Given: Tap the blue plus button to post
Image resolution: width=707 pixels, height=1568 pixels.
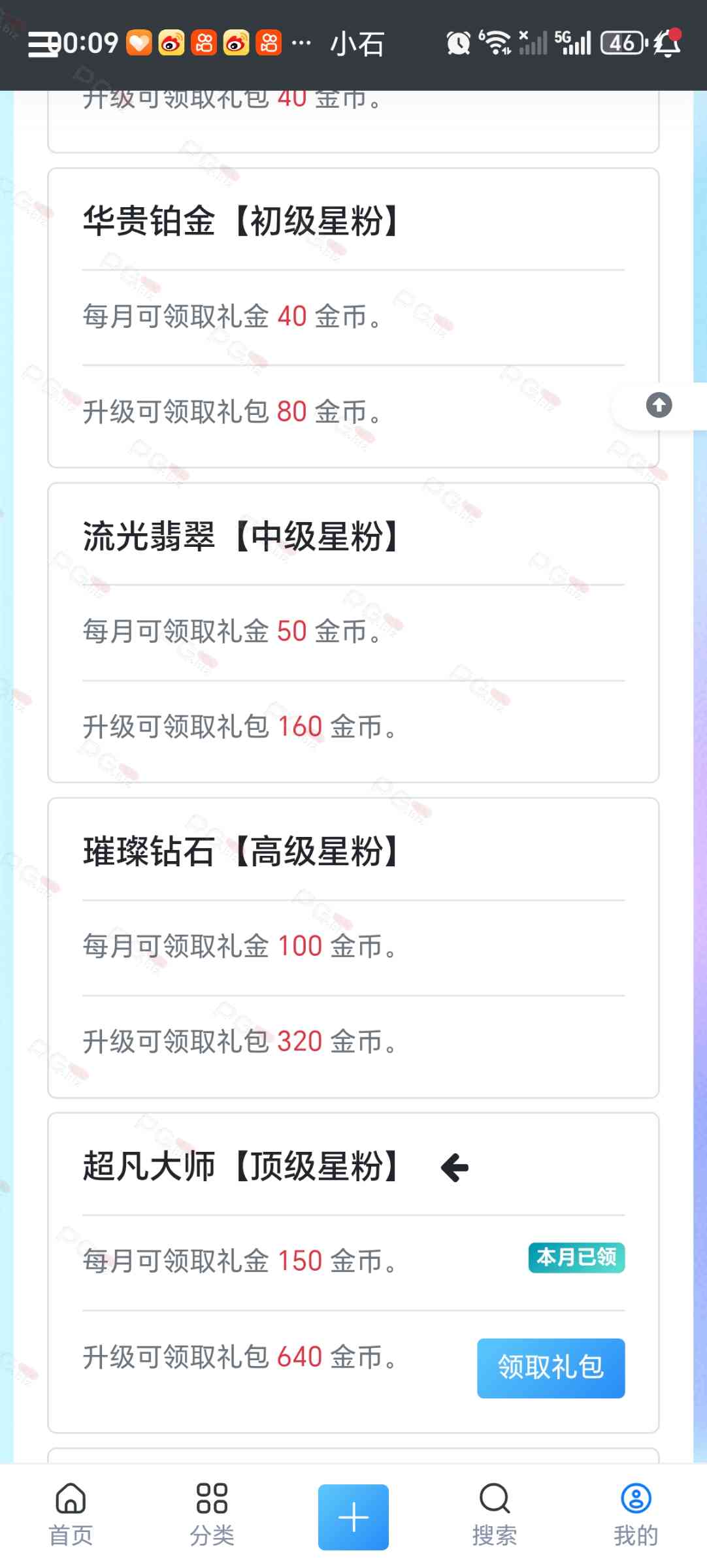Looking at the screenshot, I should 354,1517.
